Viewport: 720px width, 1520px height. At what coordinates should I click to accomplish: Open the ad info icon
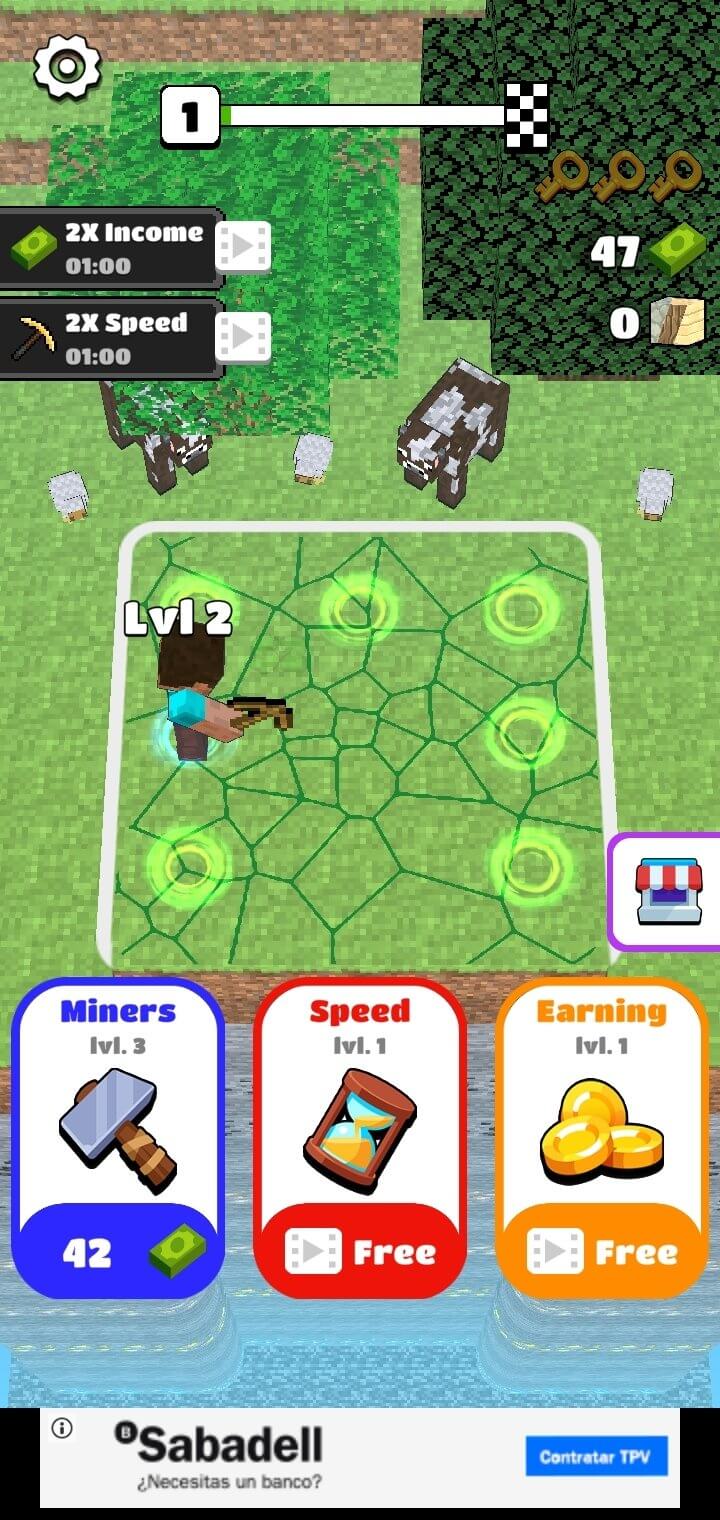62,1428
